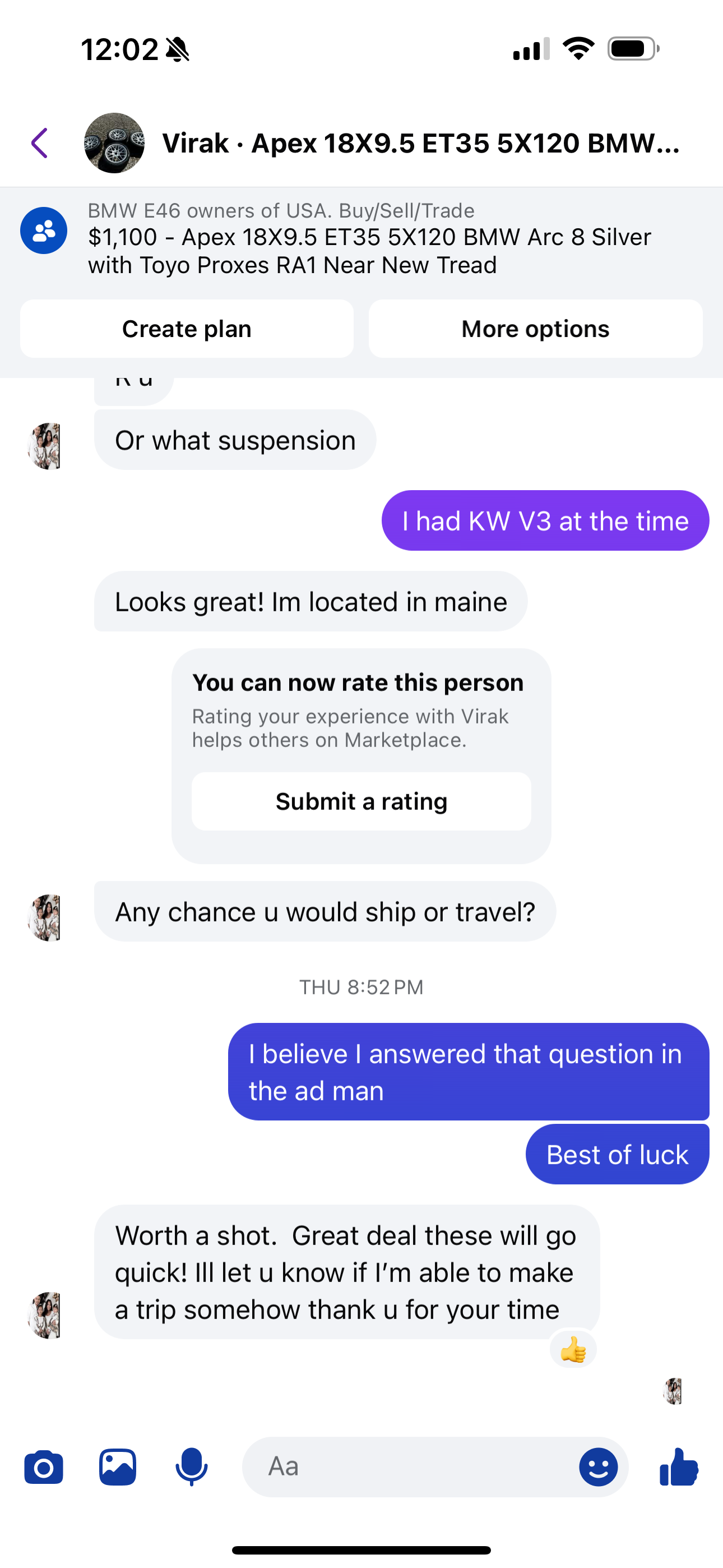Submit a rating for Virak
The image size is (723, 1568).
click(361, 801)
